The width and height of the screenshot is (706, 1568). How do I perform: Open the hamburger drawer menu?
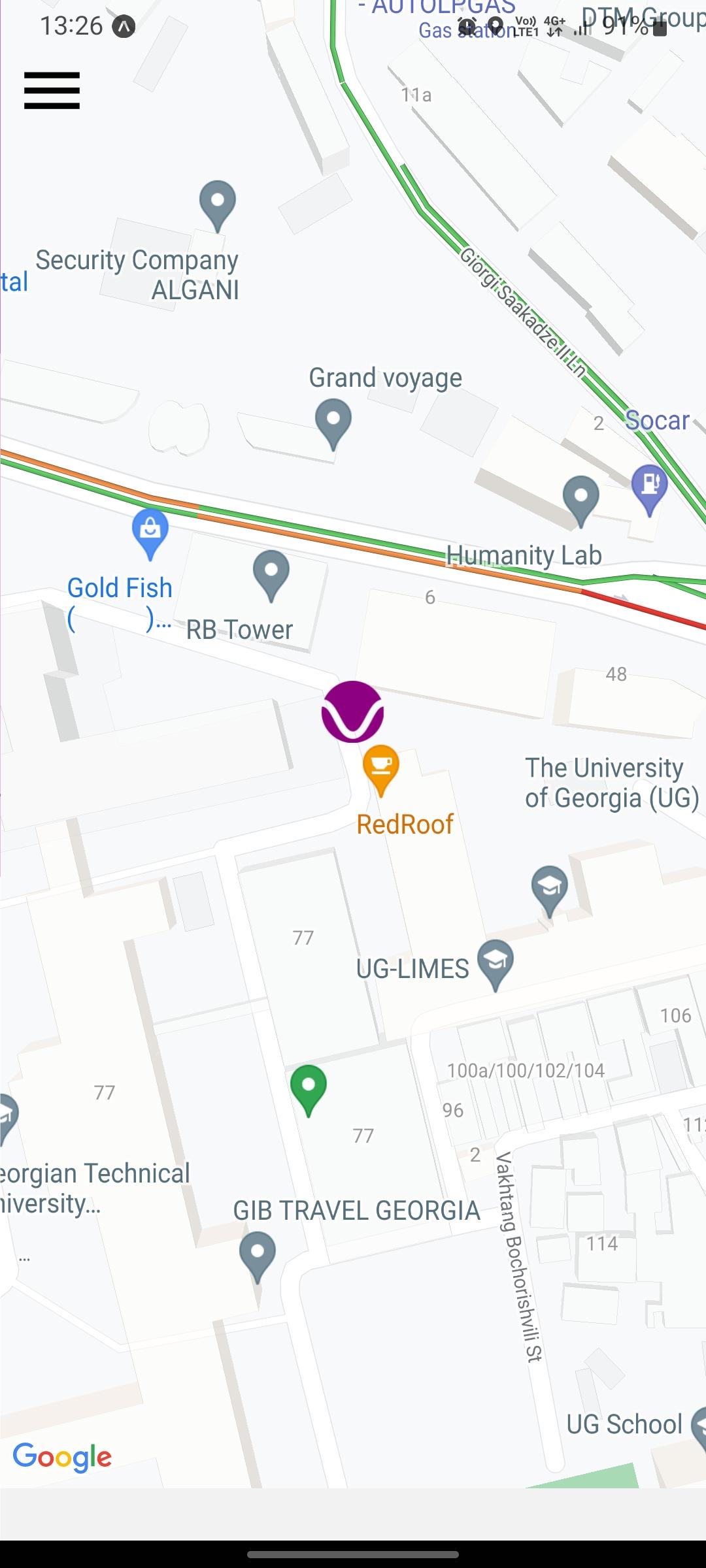point(52,90)
